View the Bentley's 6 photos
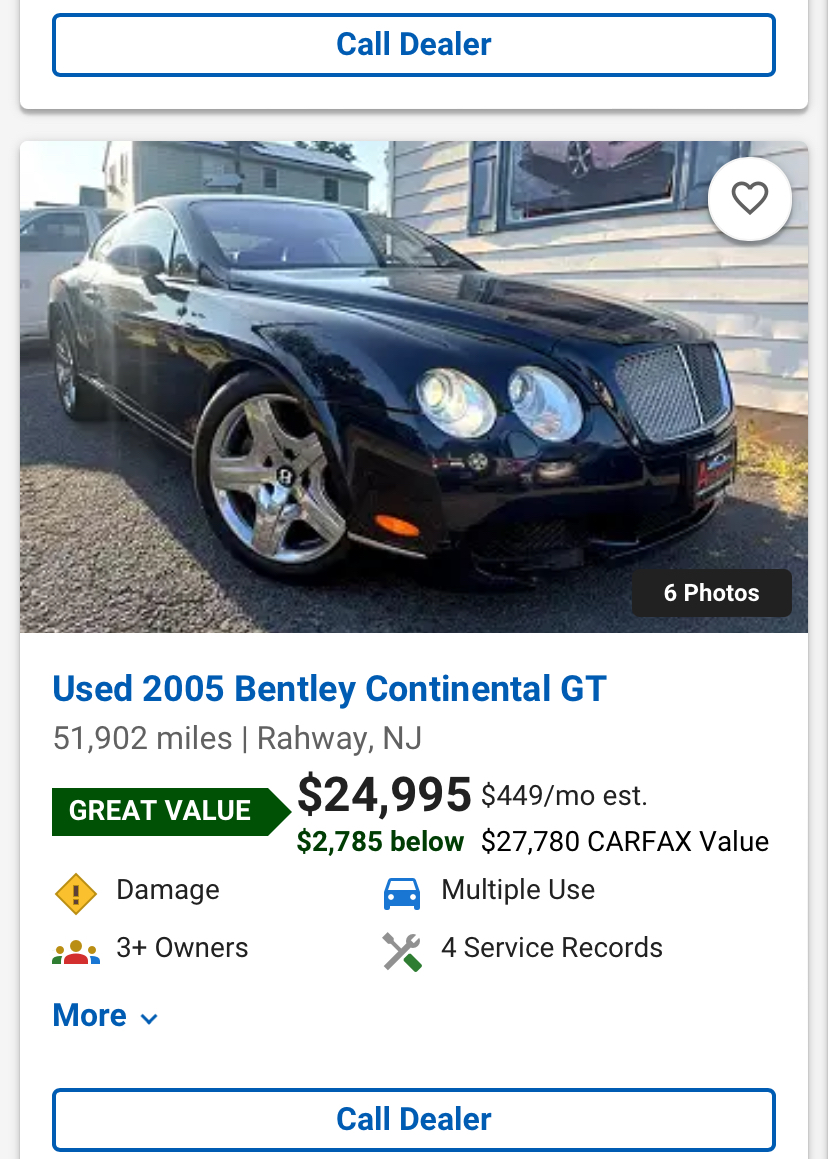This screenshot has width=828, height=1159. [x=711, y=593]
